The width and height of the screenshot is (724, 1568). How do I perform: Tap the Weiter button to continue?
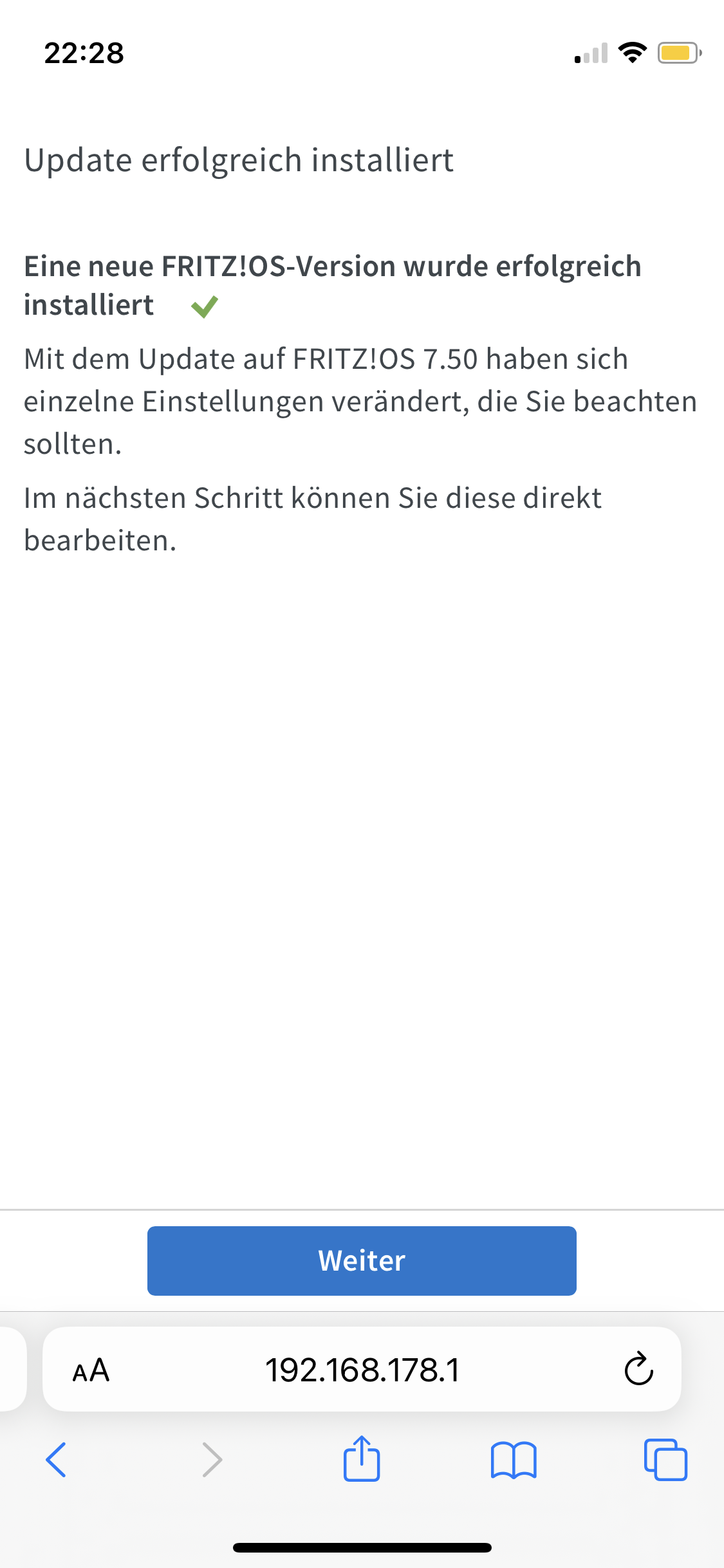tap(362, 1260)
